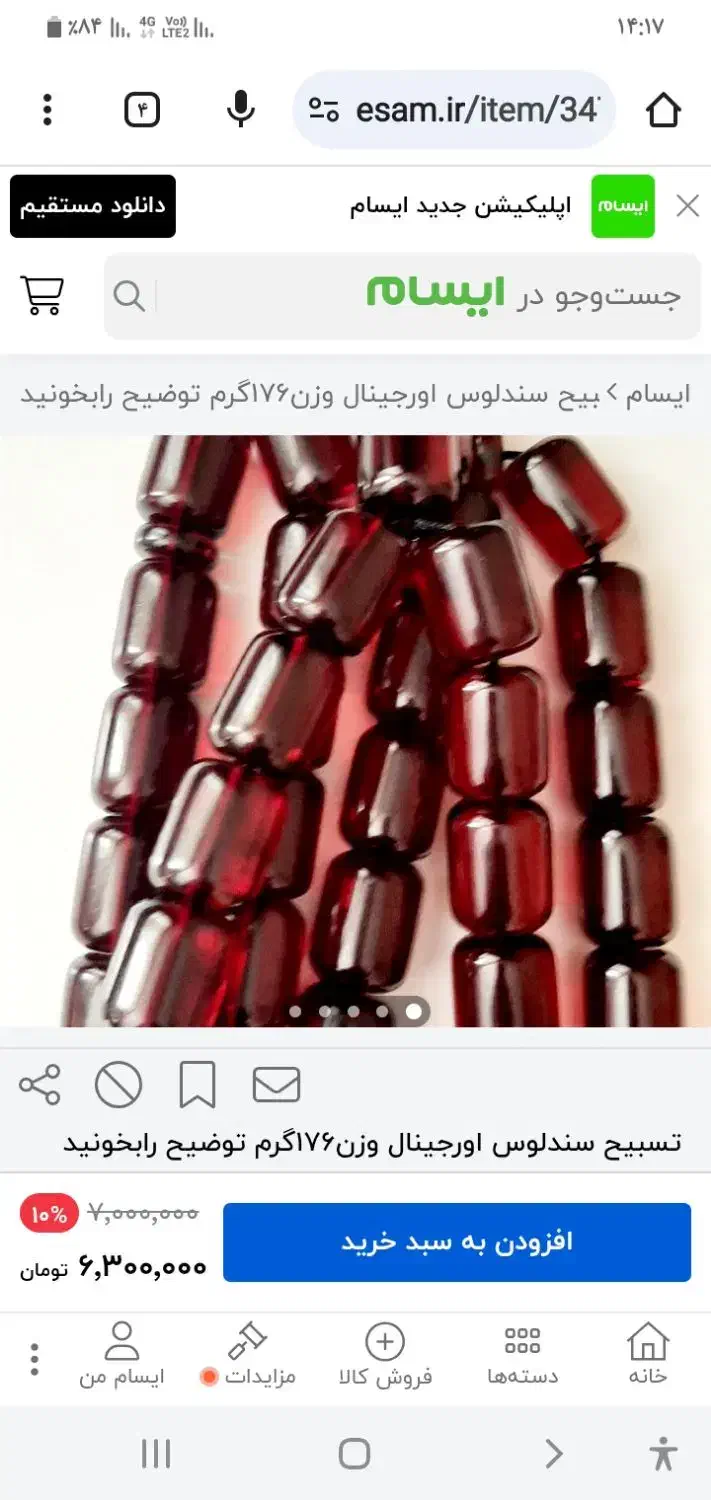The width and height of the screenshot is (711, 1500).
Task: Start voice search with the microphone
Action: (x=240, y=110)
